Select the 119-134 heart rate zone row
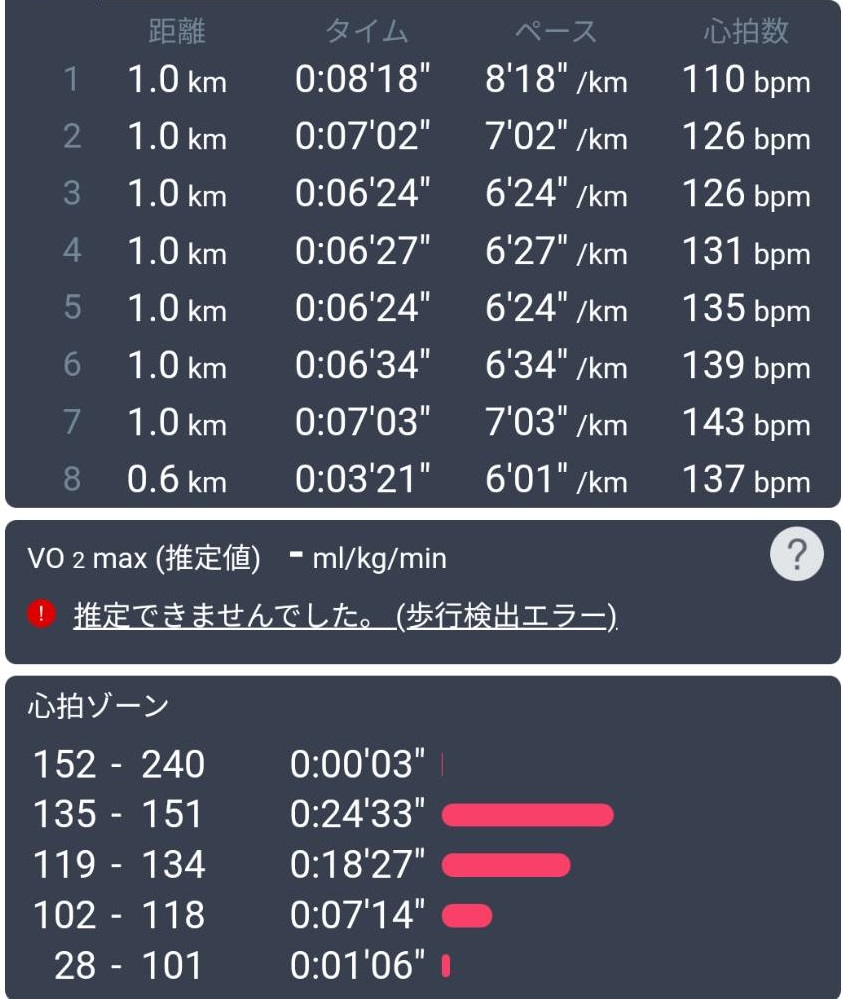 (x=200, y=864)
